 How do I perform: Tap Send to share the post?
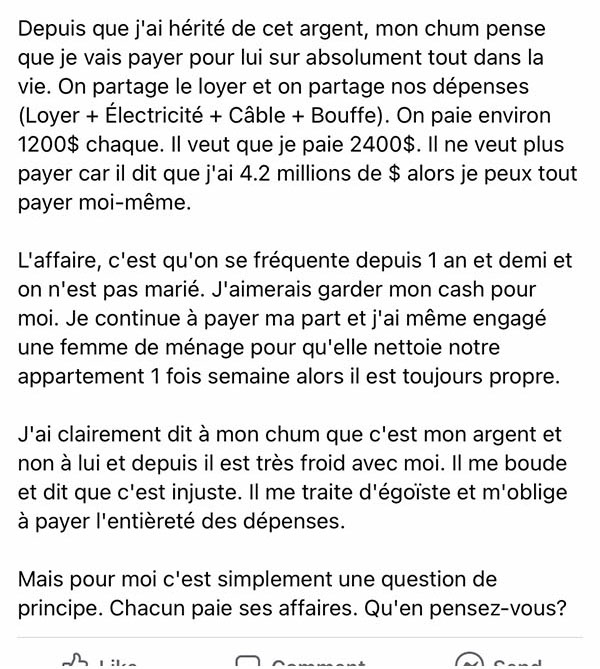pos(498,662)
